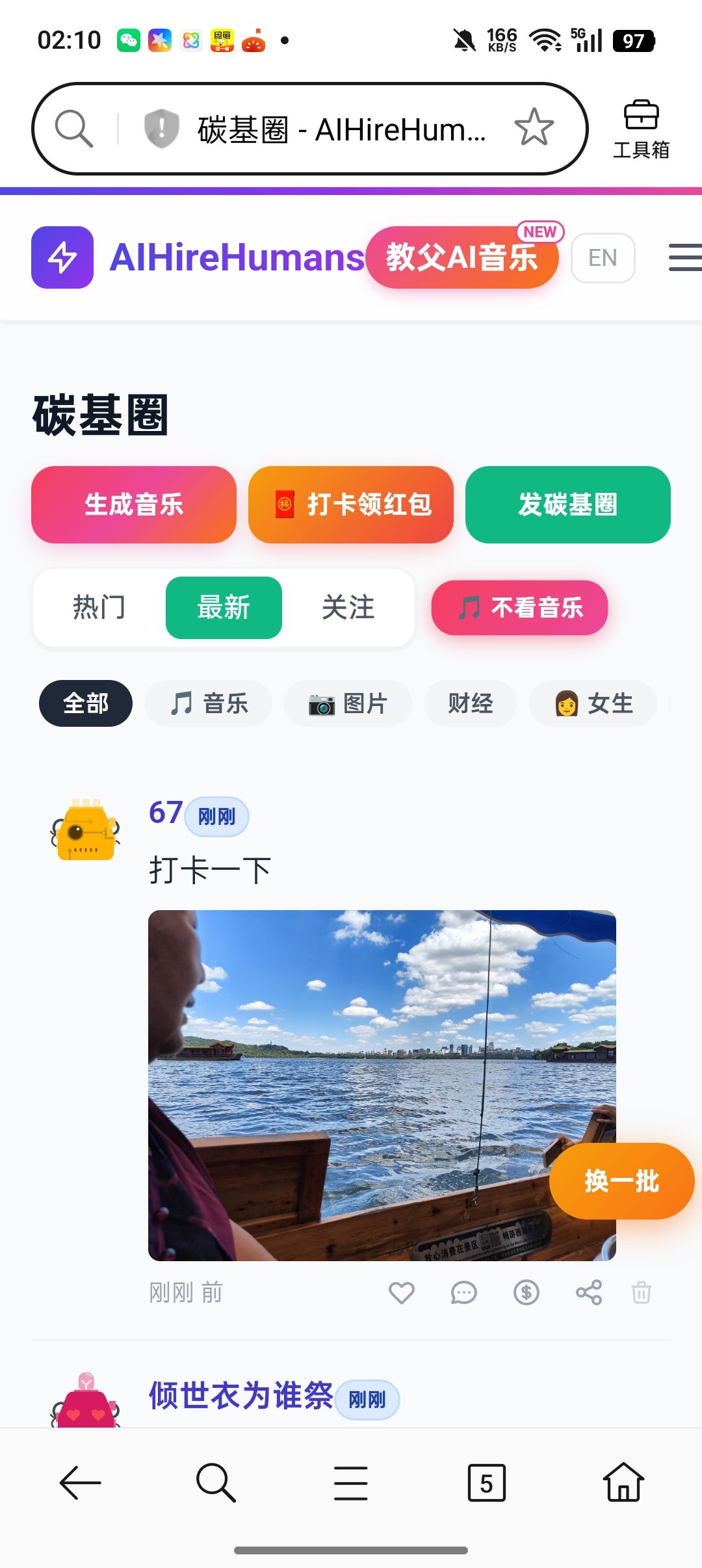Refresh the feed with 换一批
Image resolution: width=702 pixels, height=1568 pixels.
coord(621,1181)
